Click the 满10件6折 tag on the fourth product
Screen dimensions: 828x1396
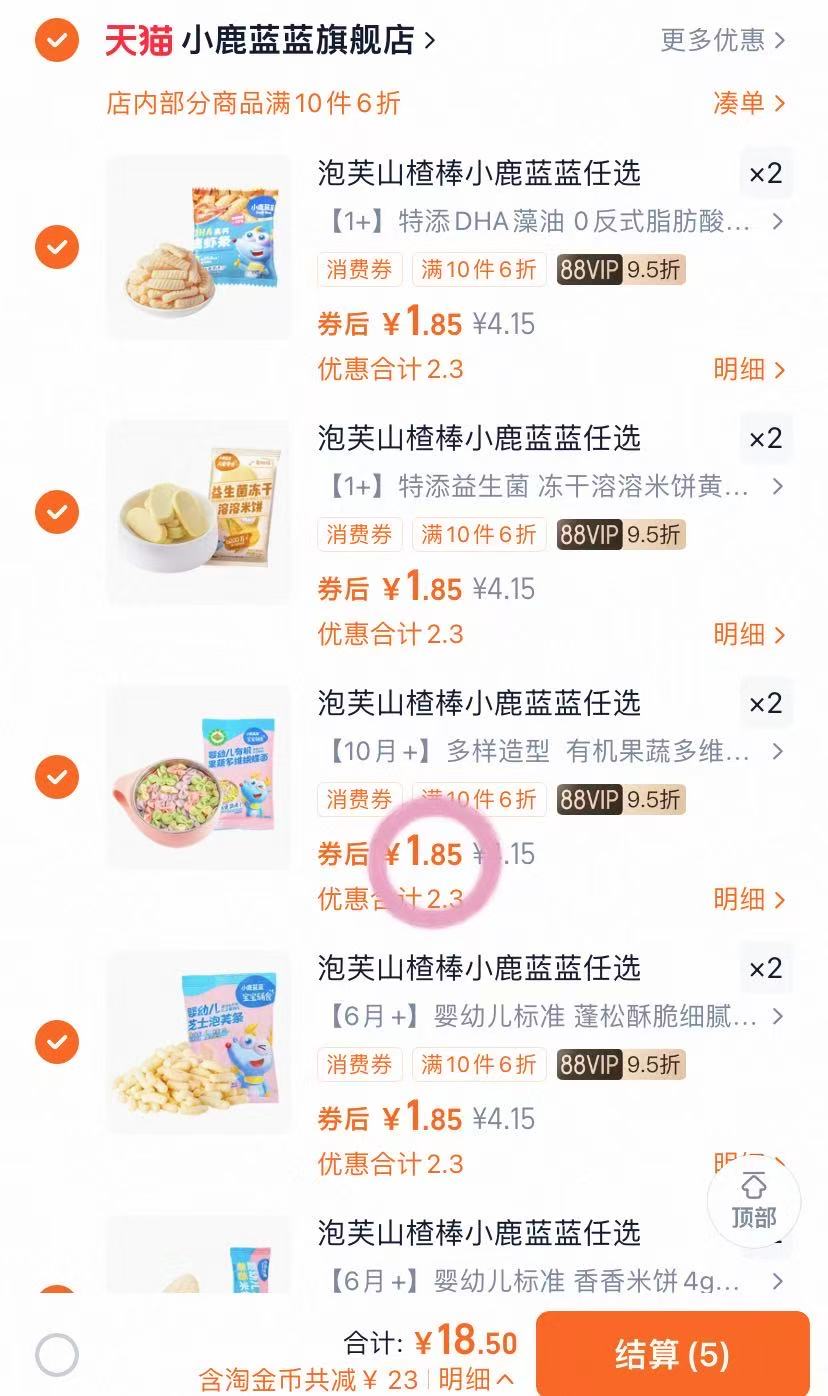(x=479, y=1064)
